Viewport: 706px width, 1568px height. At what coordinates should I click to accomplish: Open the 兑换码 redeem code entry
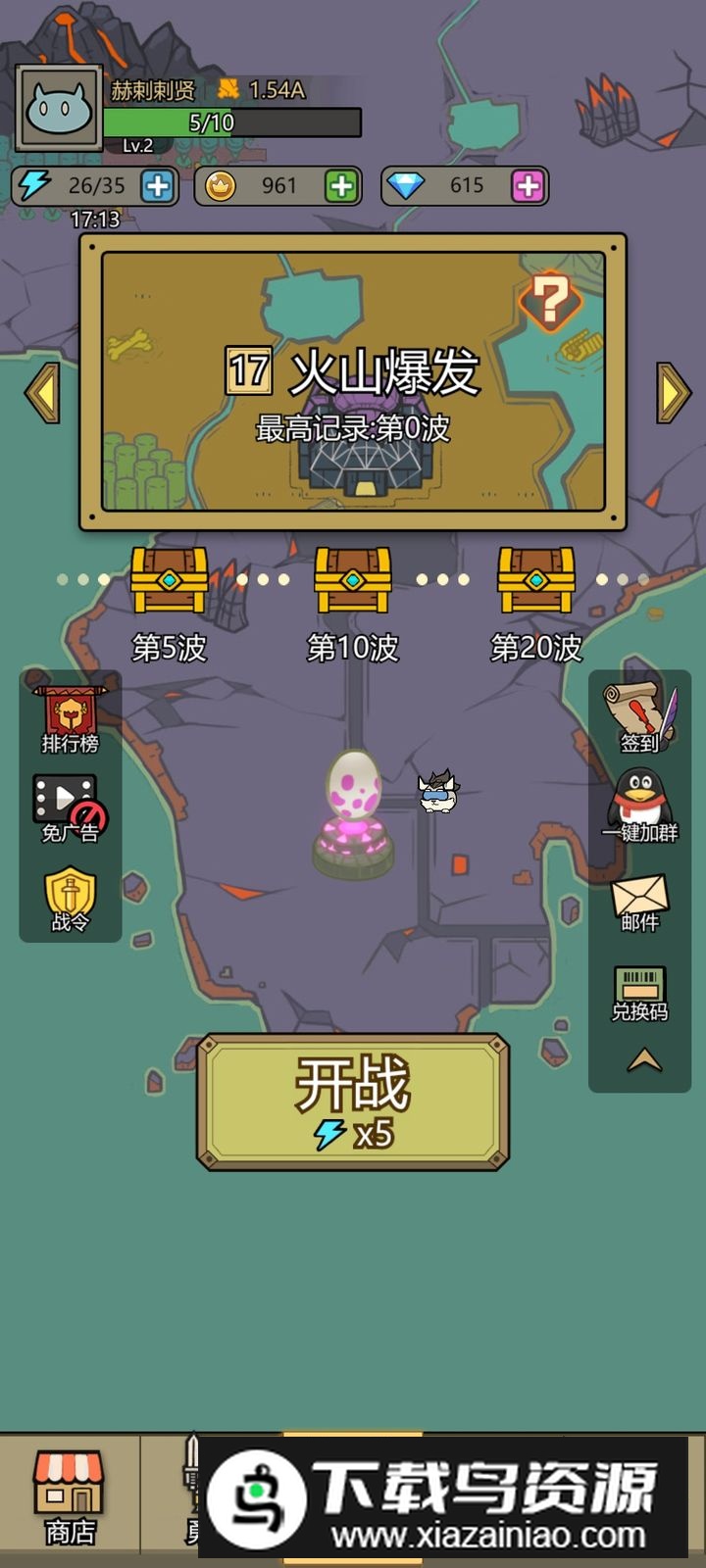(639, 993)
